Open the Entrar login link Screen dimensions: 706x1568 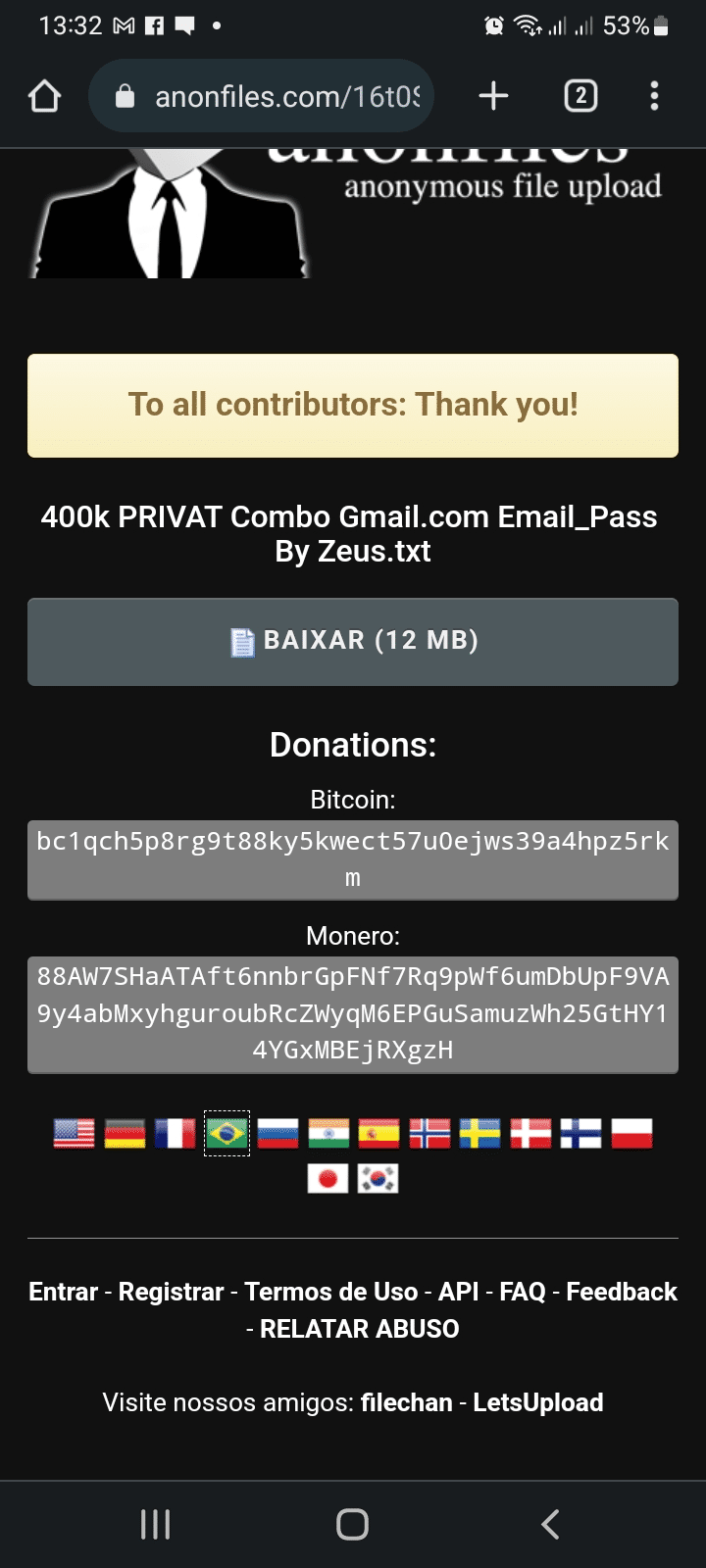[64, 1292]
